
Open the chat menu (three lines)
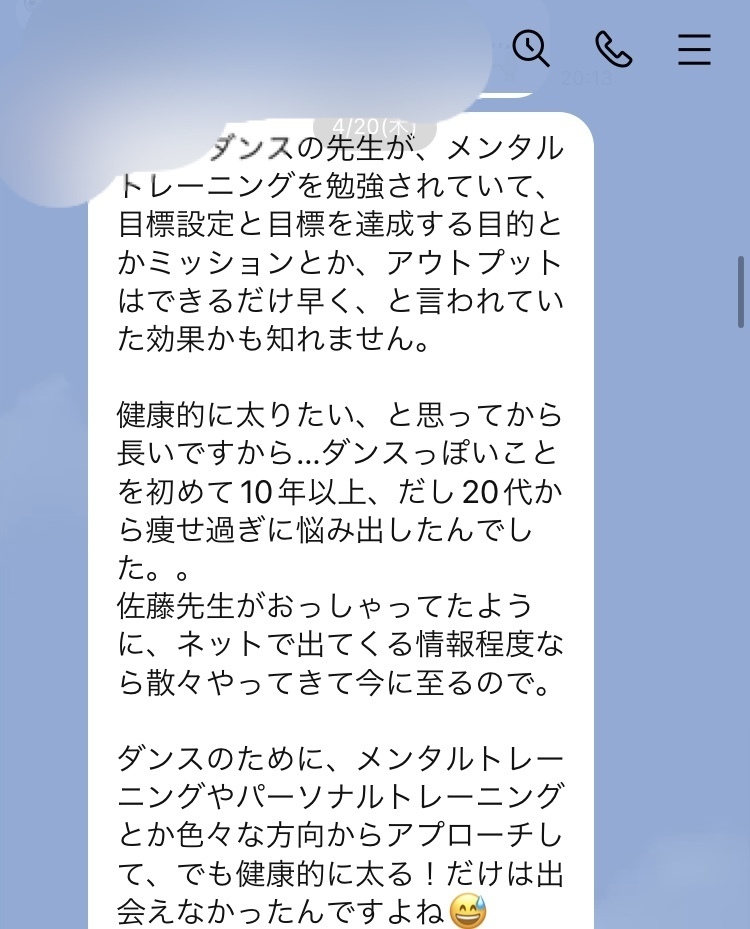[x=694, y=49]
